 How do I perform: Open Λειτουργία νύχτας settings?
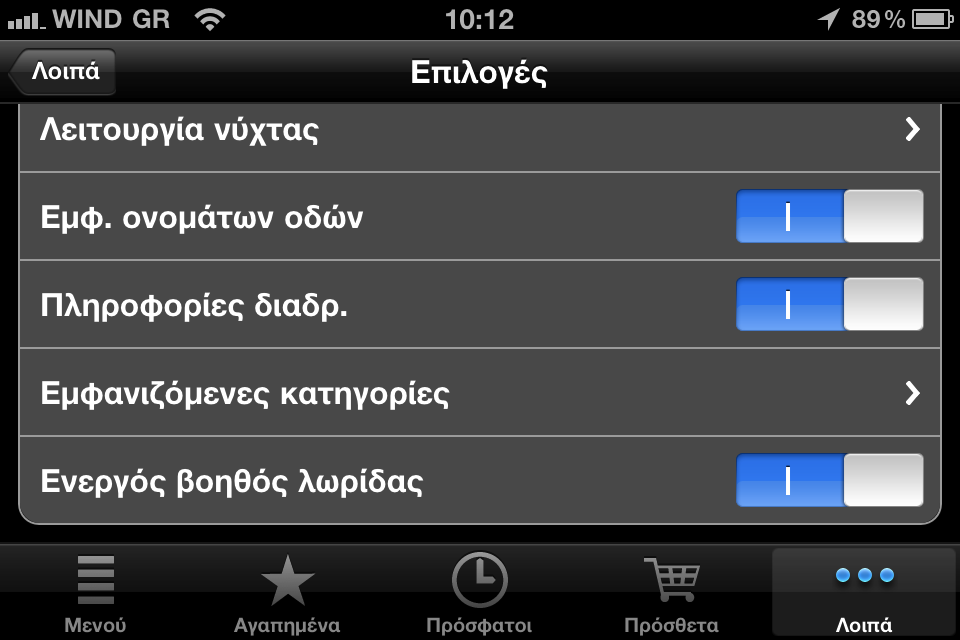(x=480, y=130)
